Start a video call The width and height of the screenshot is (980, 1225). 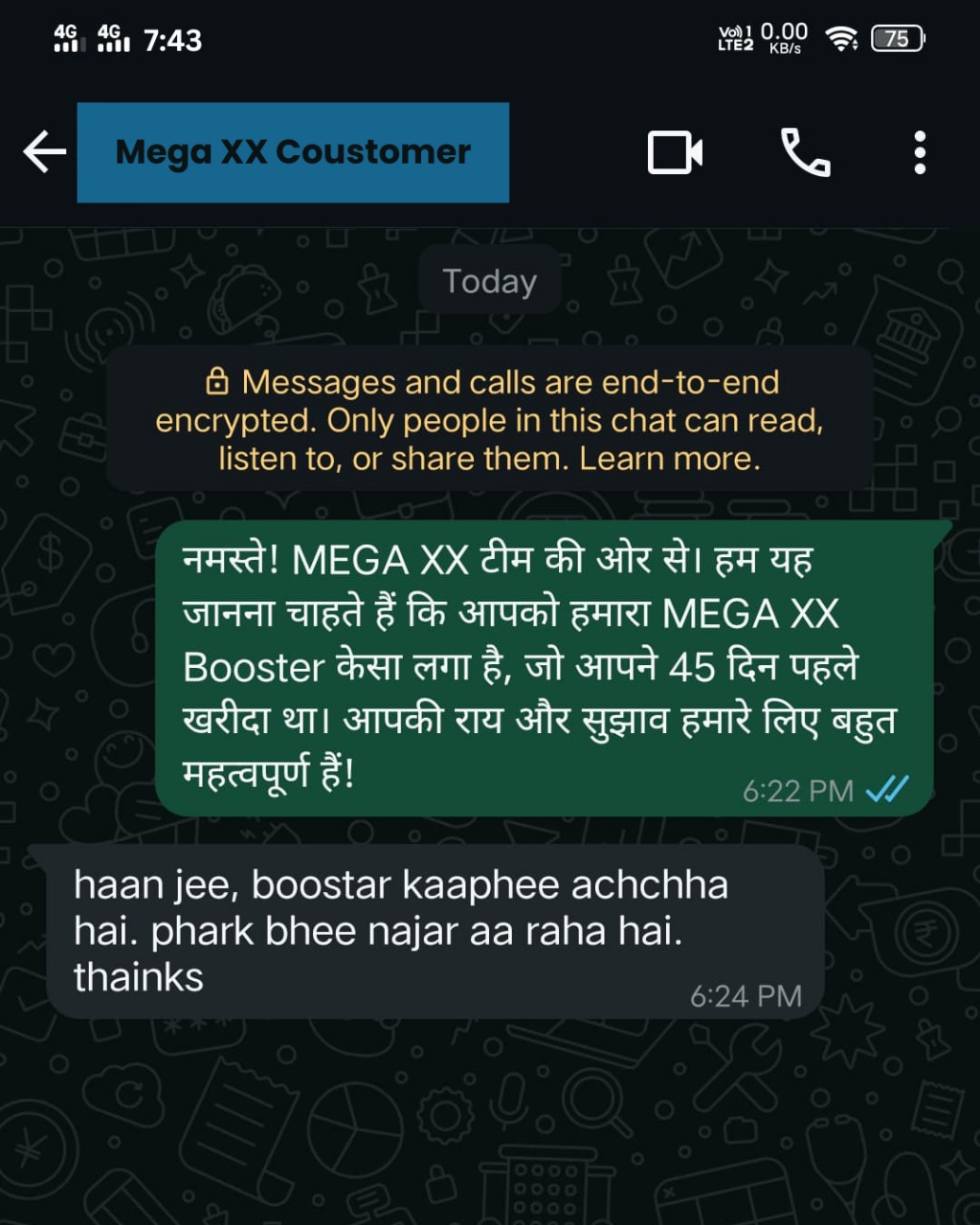tap(675, 153)
